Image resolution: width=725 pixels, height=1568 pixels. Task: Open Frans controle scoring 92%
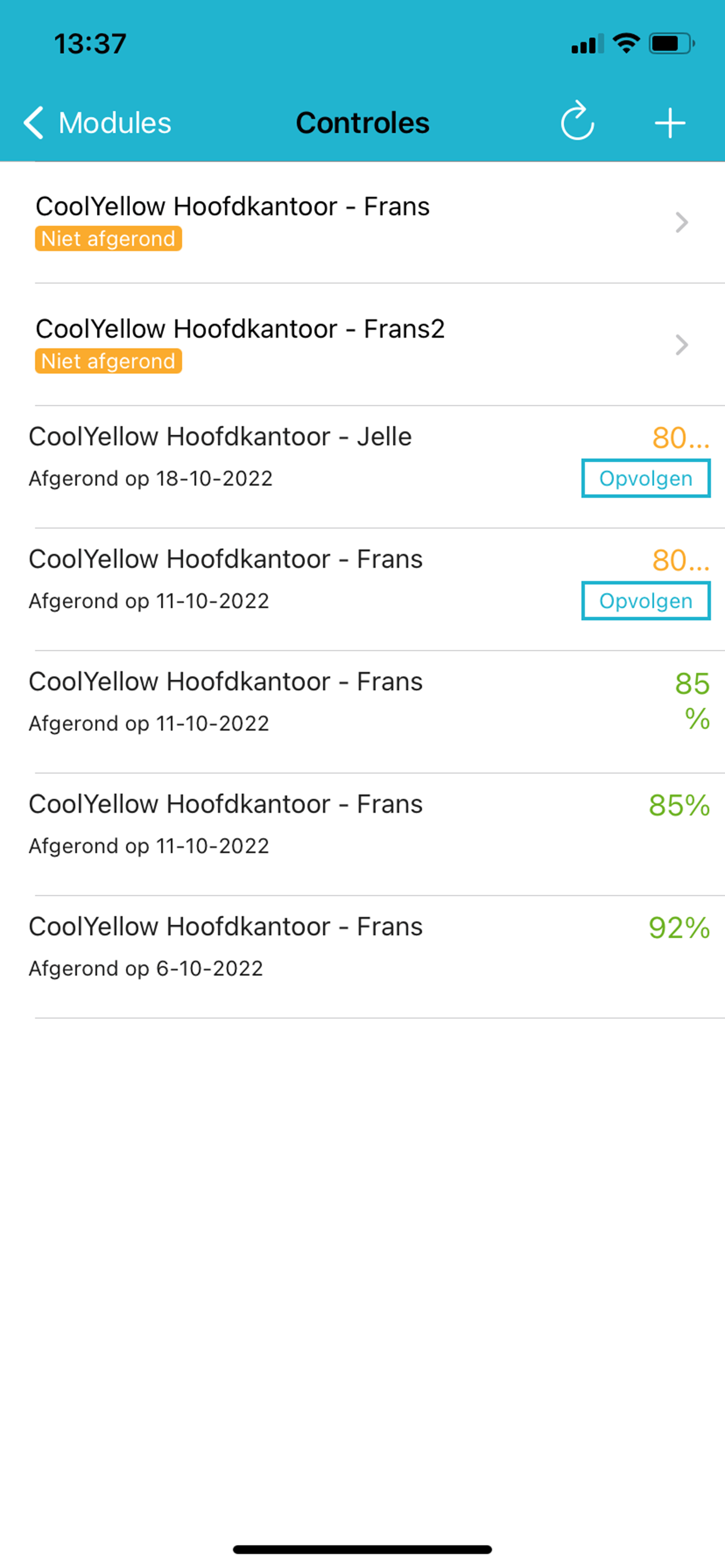pyautogui.click(x=362, y=957)
